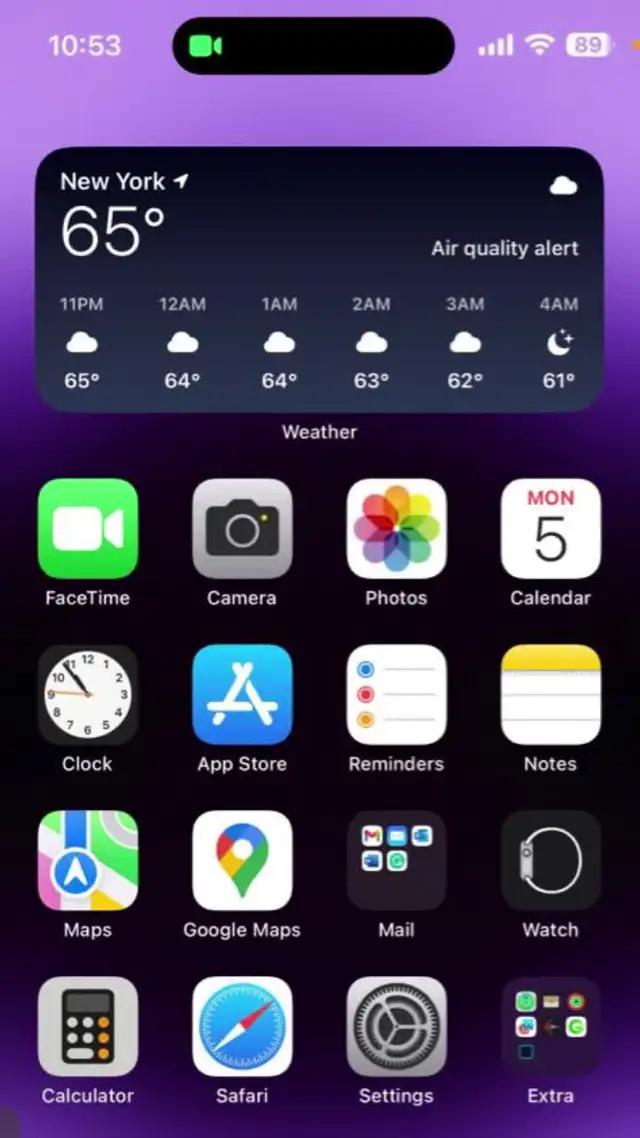Open the New York Weather widget
640x1138 pixels.
319,280
